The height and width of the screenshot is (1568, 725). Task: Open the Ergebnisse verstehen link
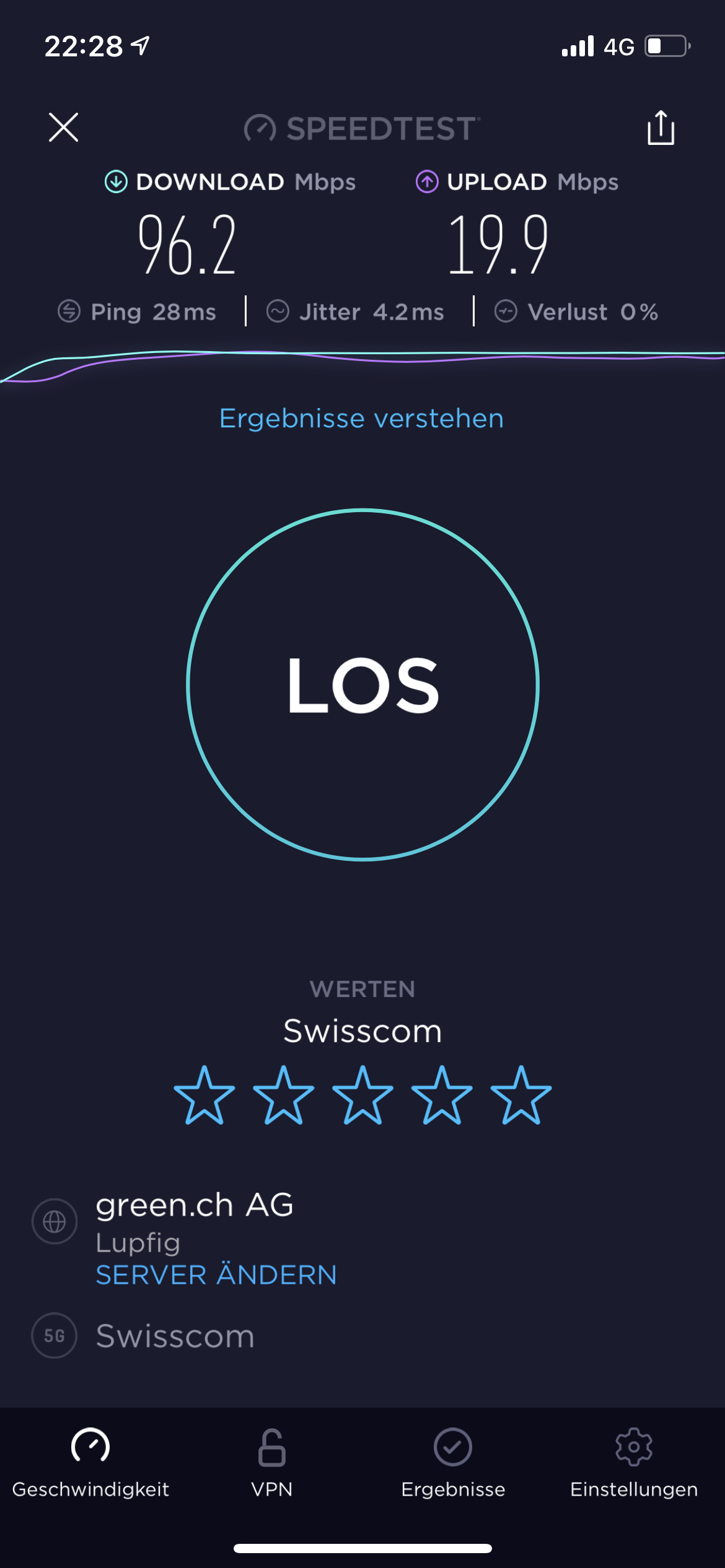point(362,419)
